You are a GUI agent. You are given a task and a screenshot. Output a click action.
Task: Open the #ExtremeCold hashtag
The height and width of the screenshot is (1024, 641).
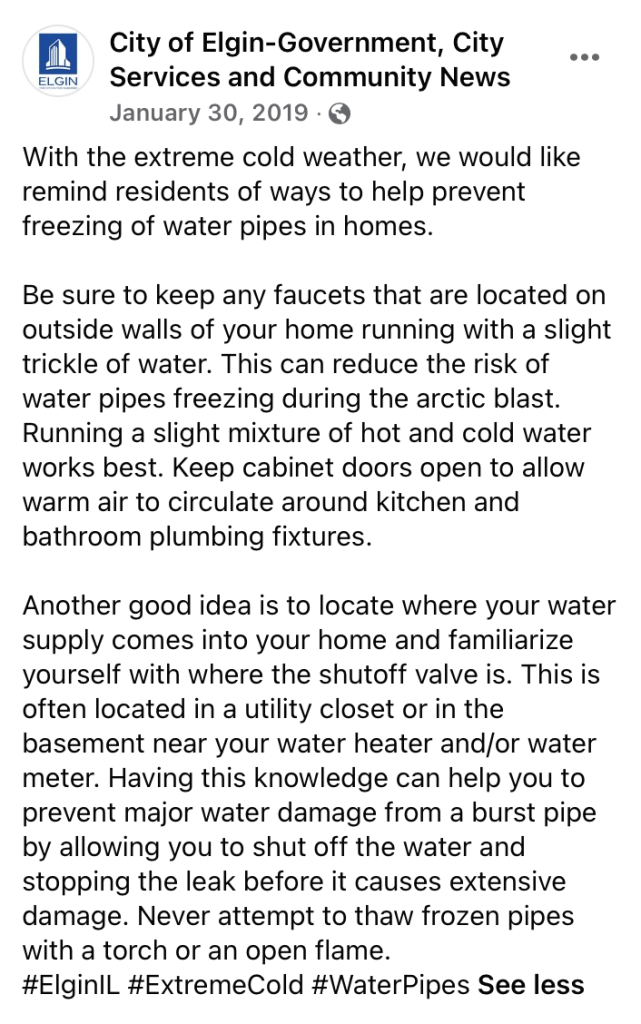pos(216,984)
